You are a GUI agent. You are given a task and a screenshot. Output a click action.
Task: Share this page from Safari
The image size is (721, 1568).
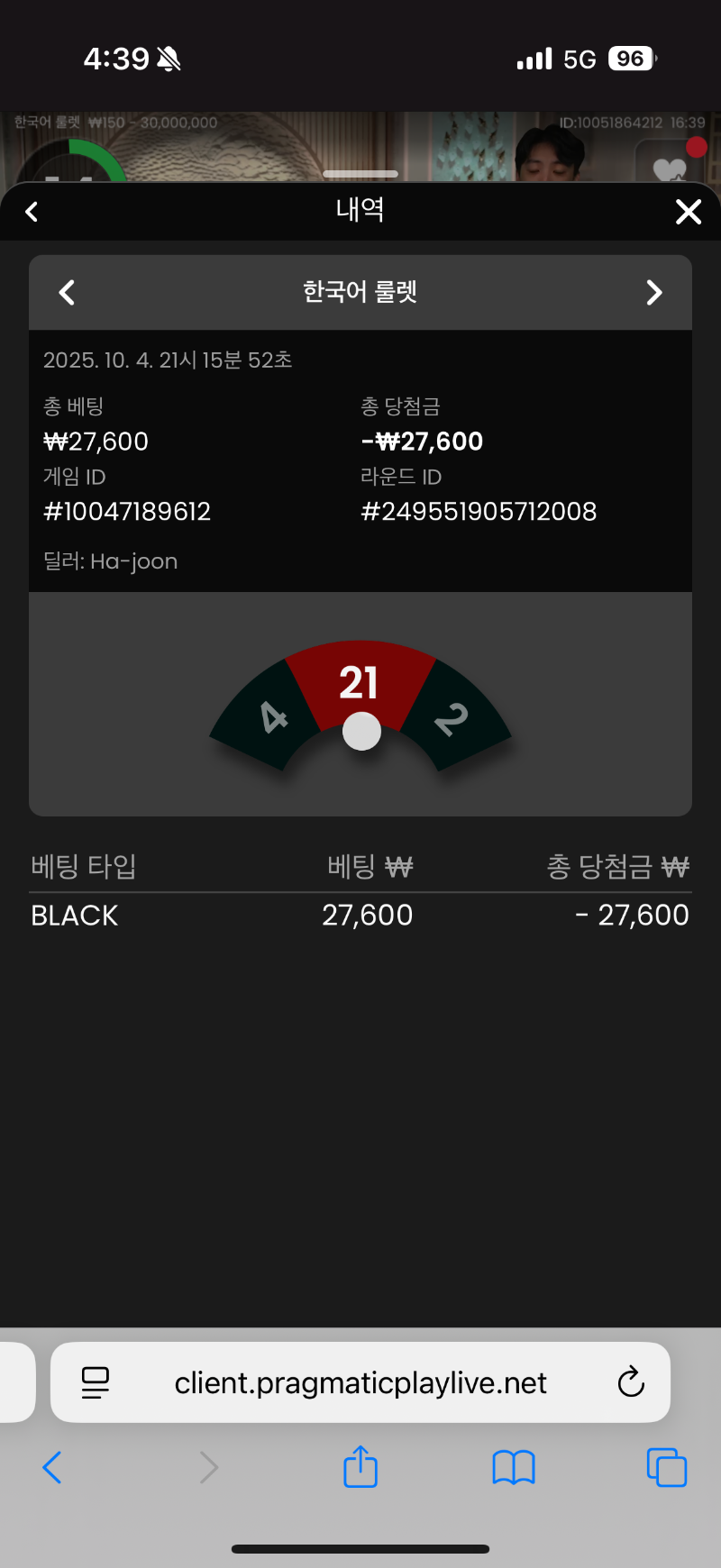pos(360,1466)
